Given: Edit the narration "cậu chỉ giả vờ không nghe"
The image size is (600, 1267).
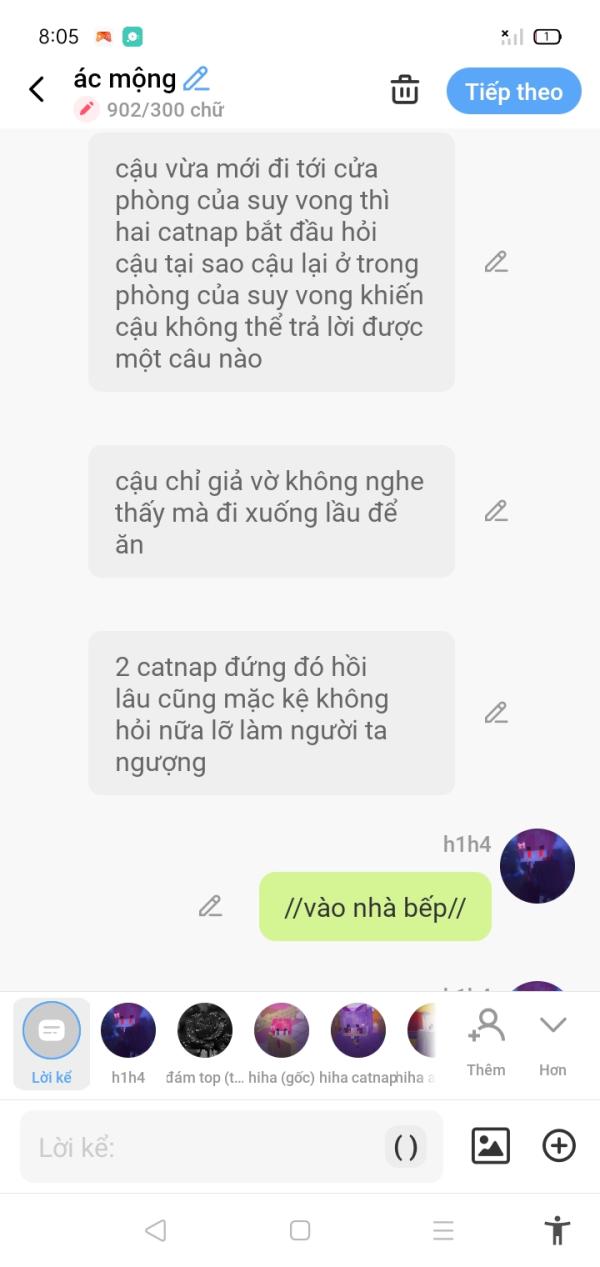Looking at the screenshot, I should point(496,511).
